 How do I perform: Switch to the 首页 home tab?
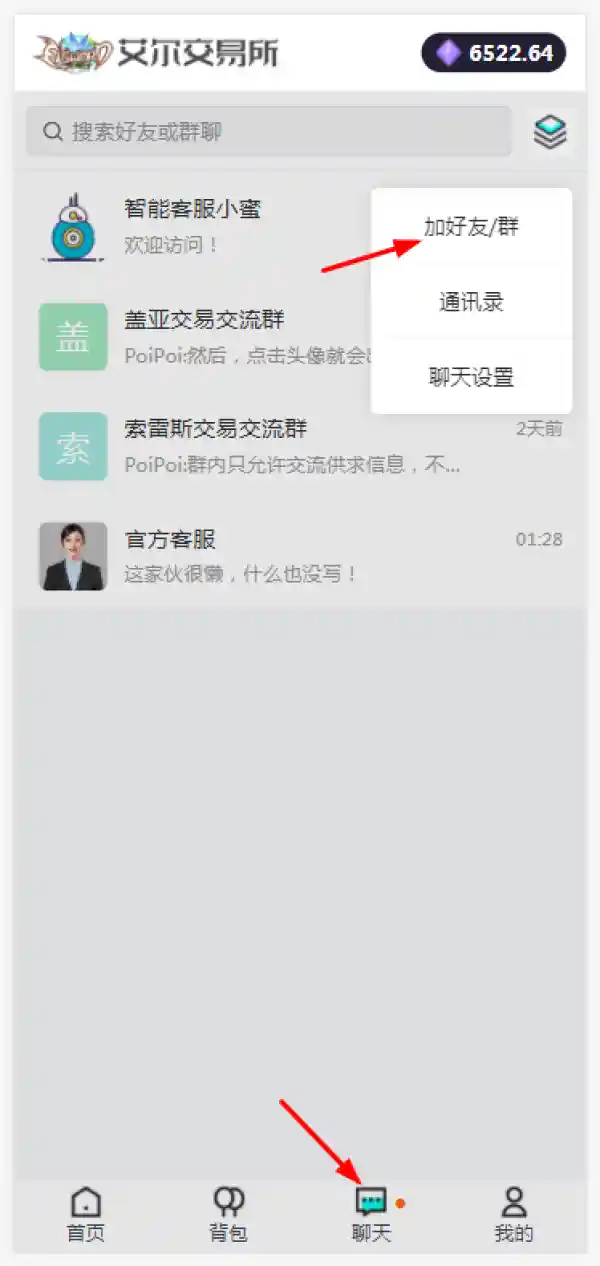click(x=86, y=1215)
